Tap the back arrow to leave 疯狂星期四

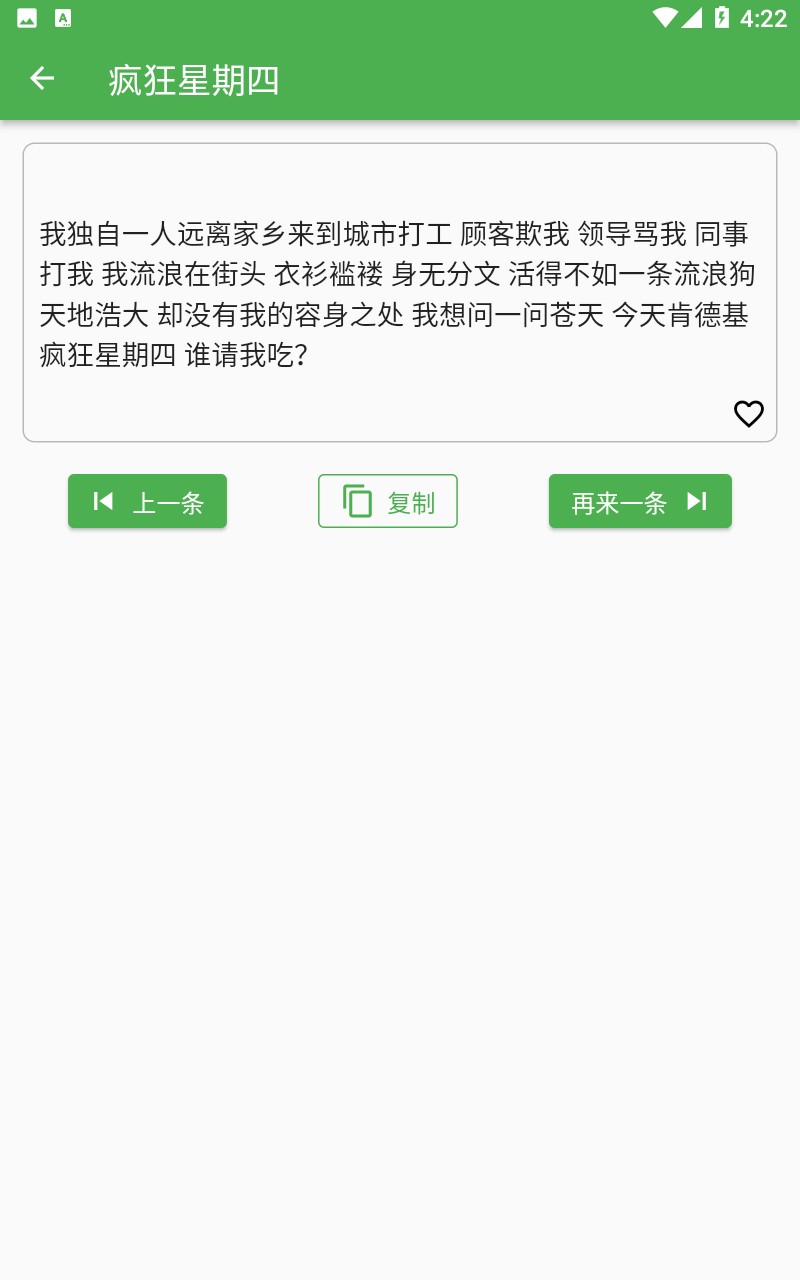(41, 78)
